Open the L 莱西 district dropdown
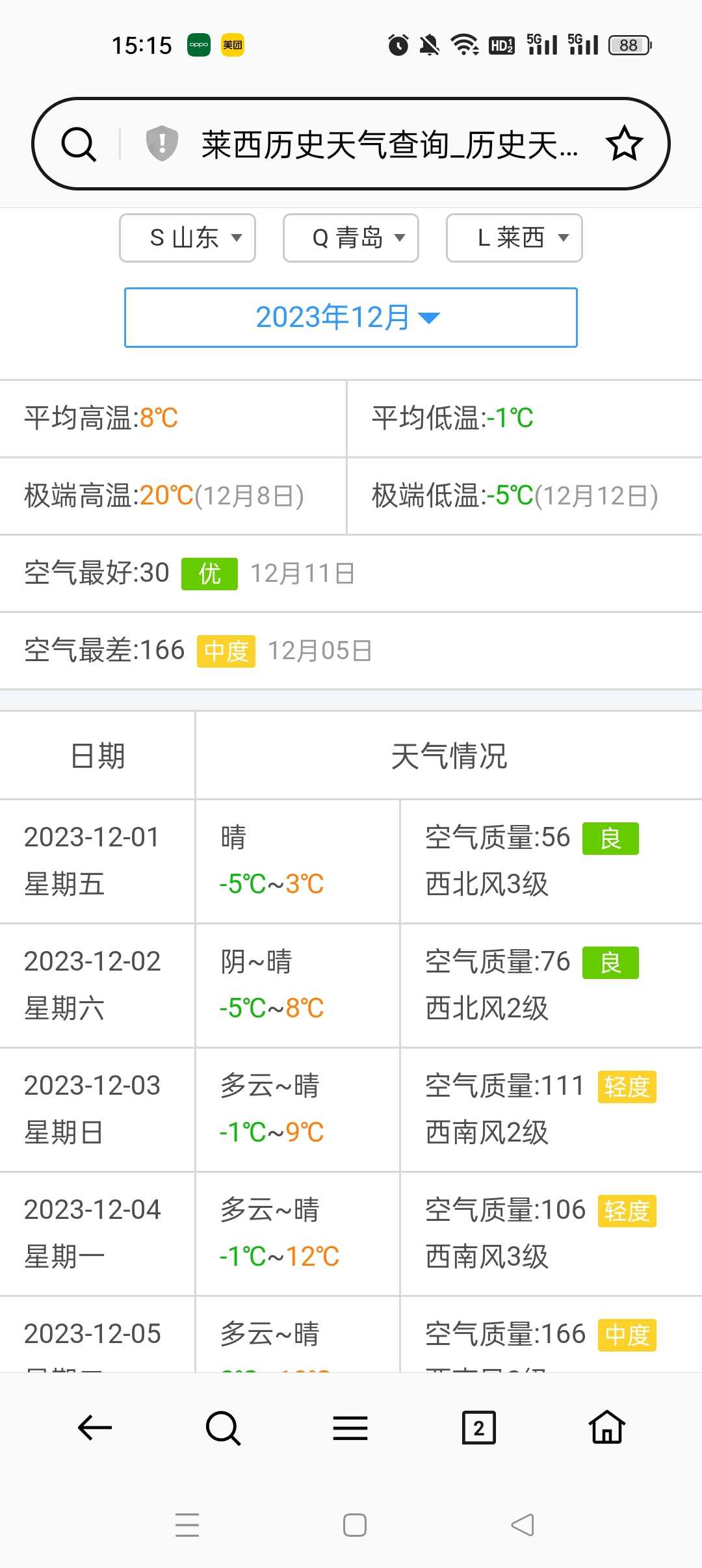 (x=514, y=238)
